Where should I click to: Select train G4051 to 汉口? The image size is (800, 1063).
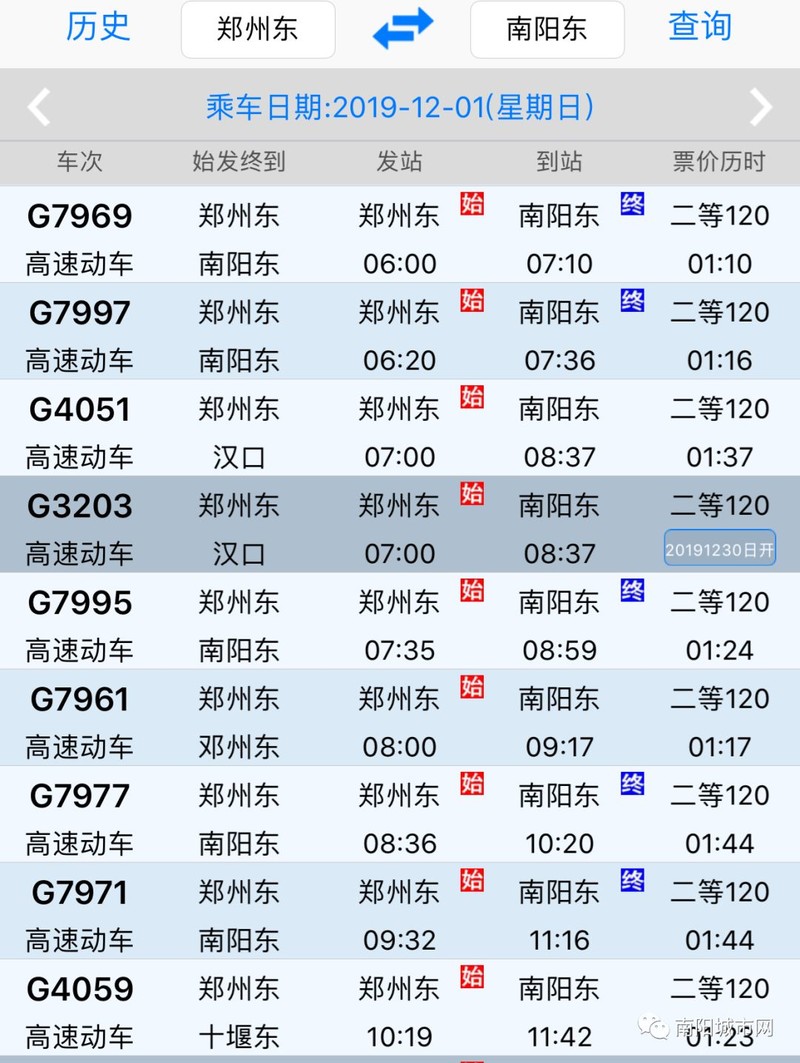click(x=400, y=432)
